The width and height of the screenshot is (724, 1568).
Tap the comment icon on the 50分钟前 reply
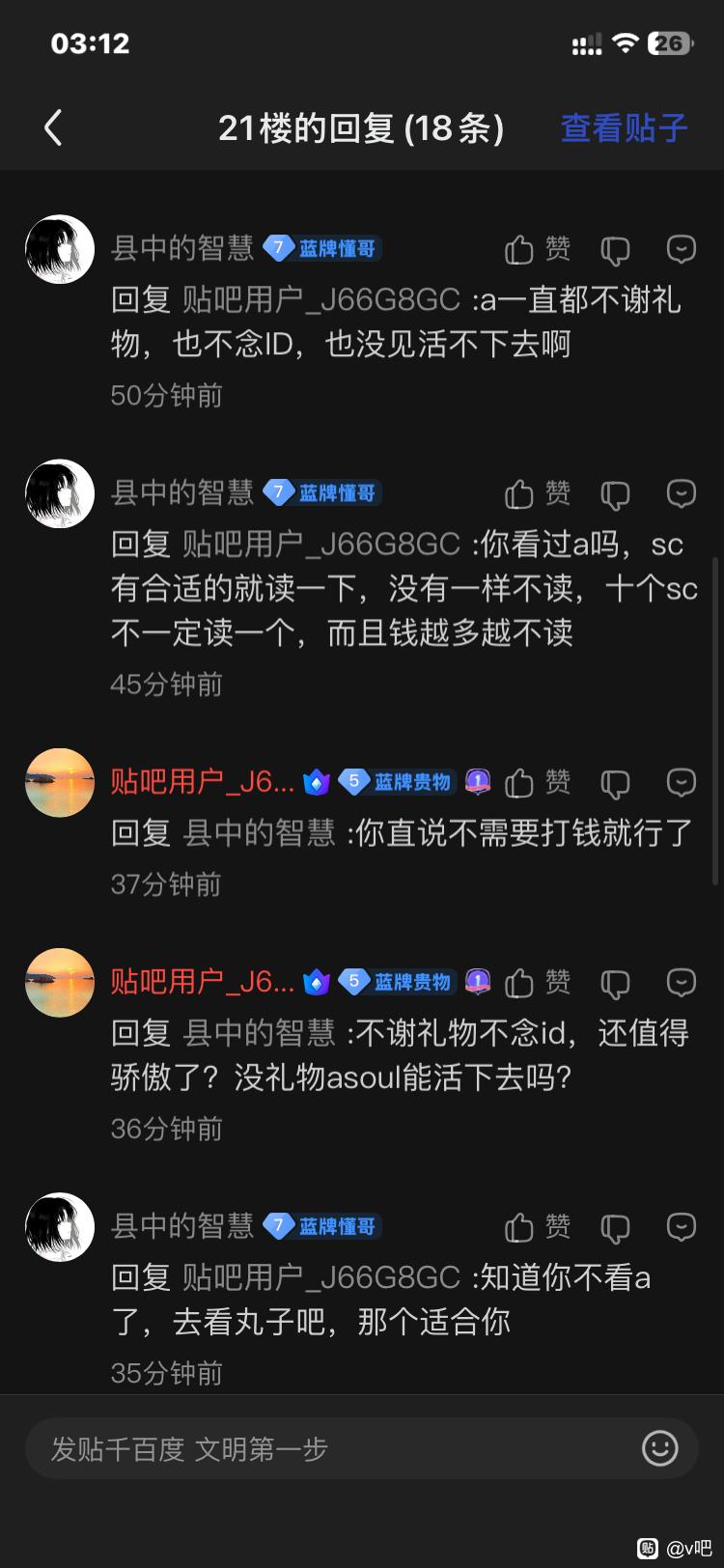(x=682, y=249)
